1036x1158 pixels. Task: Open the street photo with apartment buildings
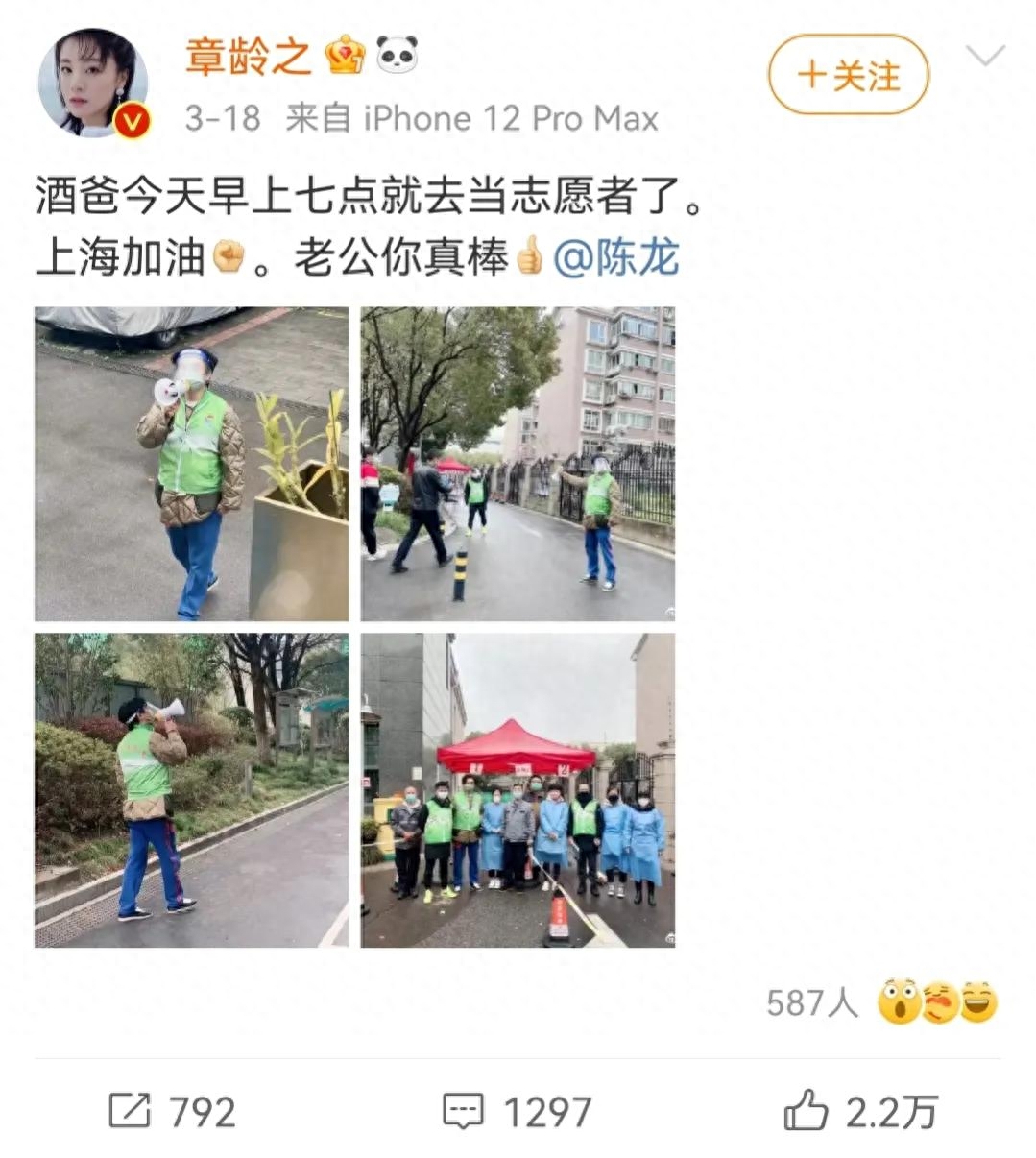point(518,464)
